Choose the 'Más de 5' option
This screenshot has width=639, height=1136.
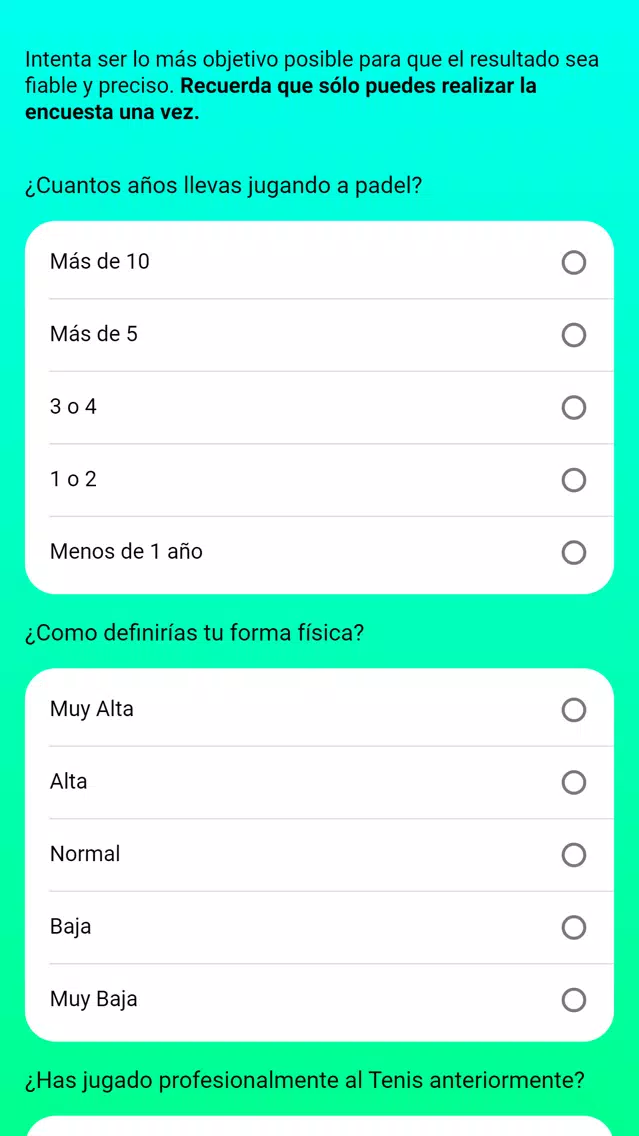point(320,335)
